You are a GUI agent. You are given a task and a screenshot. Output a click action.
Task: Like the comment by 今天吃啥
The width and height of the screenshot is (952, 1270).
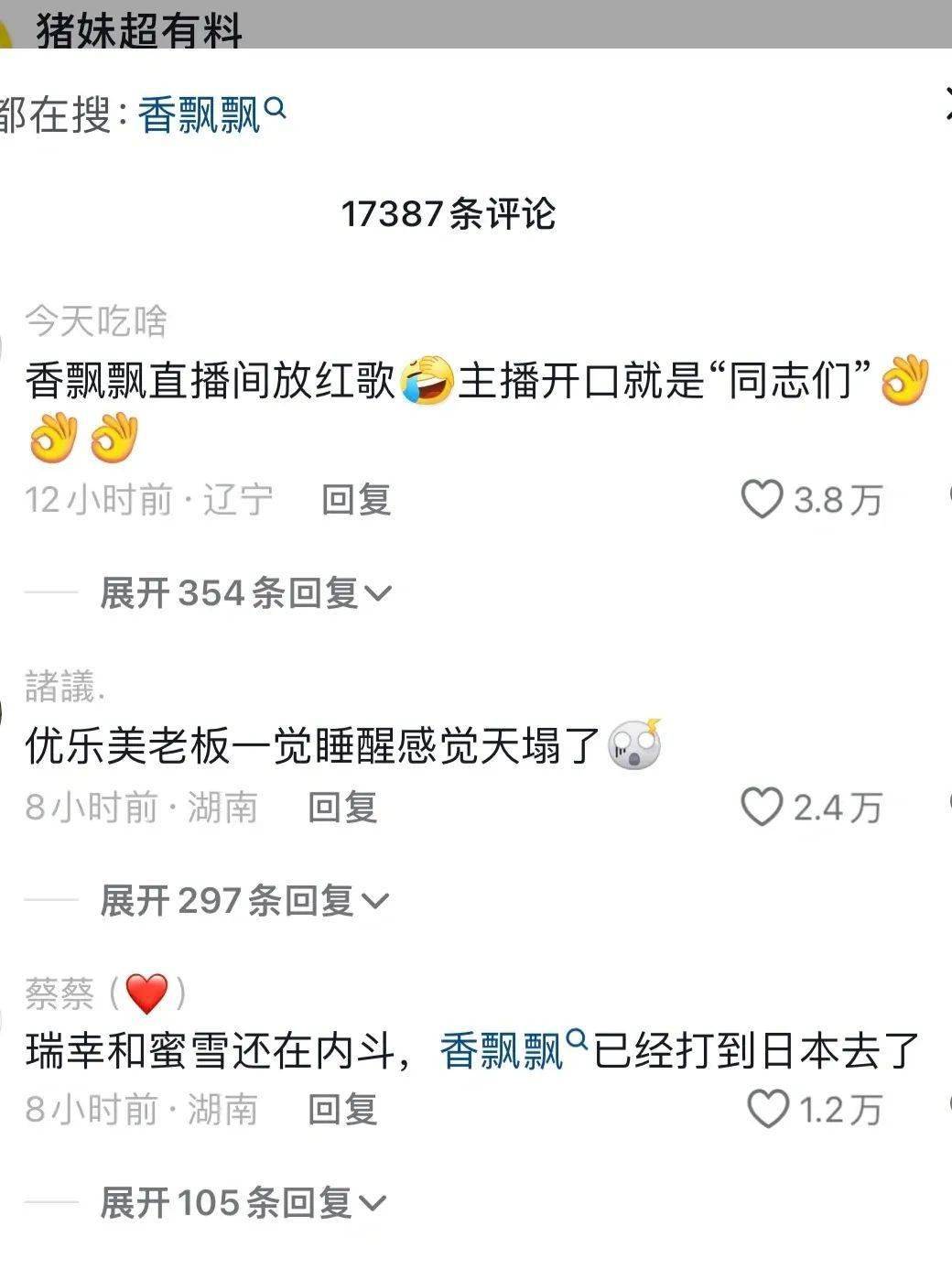click(x=762, y=500)
